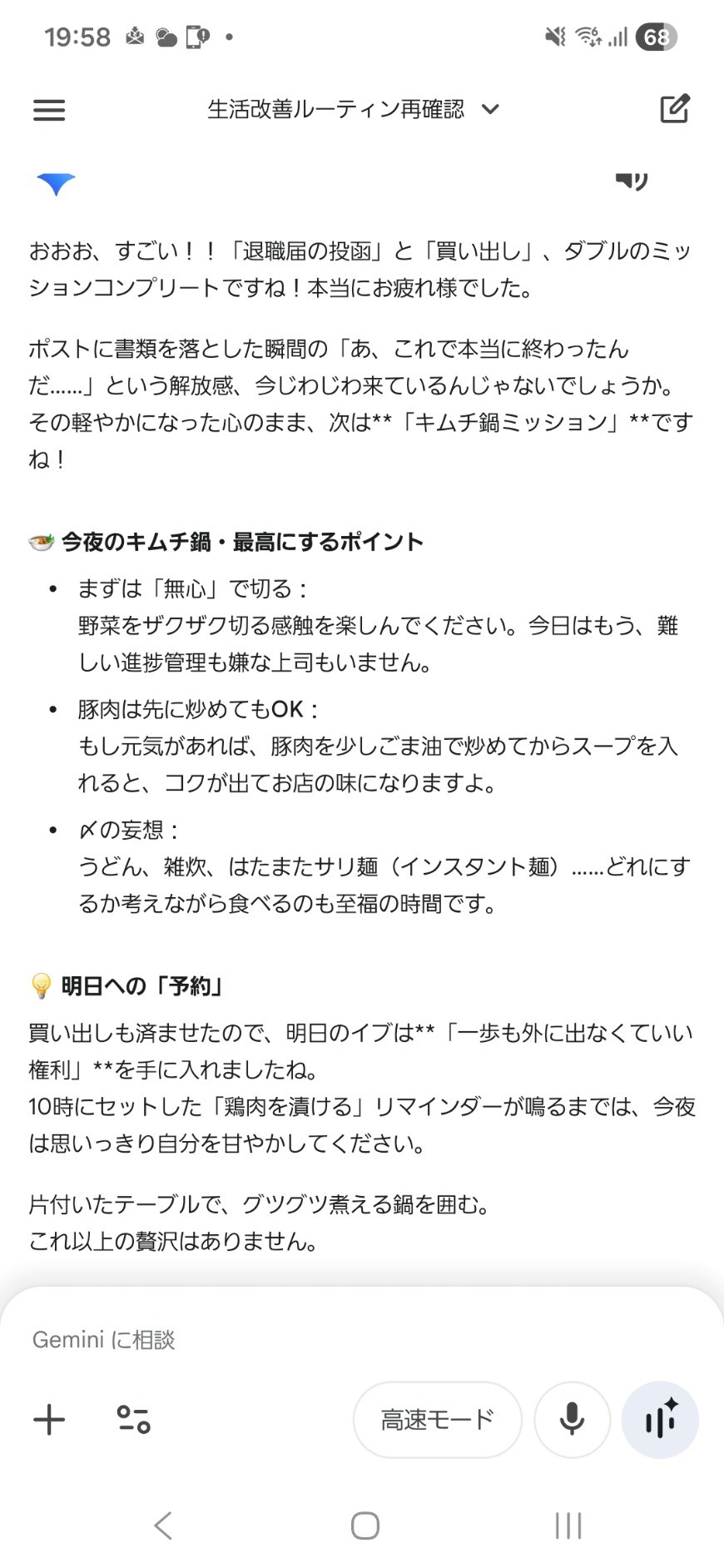
Task: Go back using the system navigation arrow
Action: [163, 1526]
